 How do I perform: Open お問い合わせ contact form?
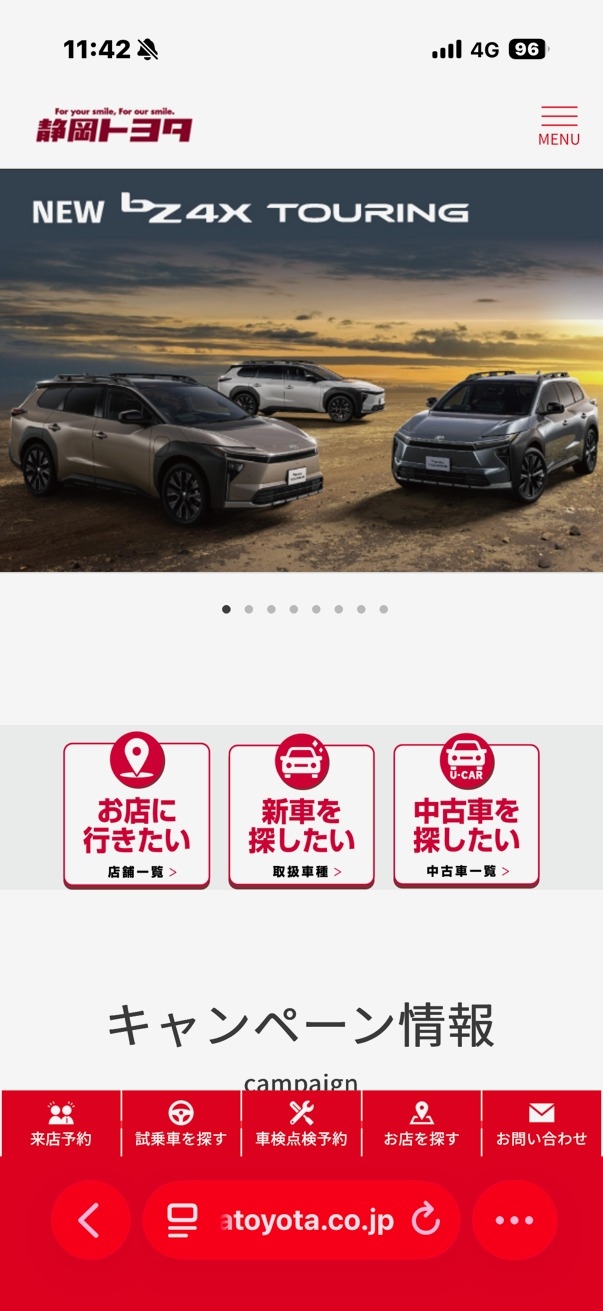pyautogui.click(x=542, y=1124)
